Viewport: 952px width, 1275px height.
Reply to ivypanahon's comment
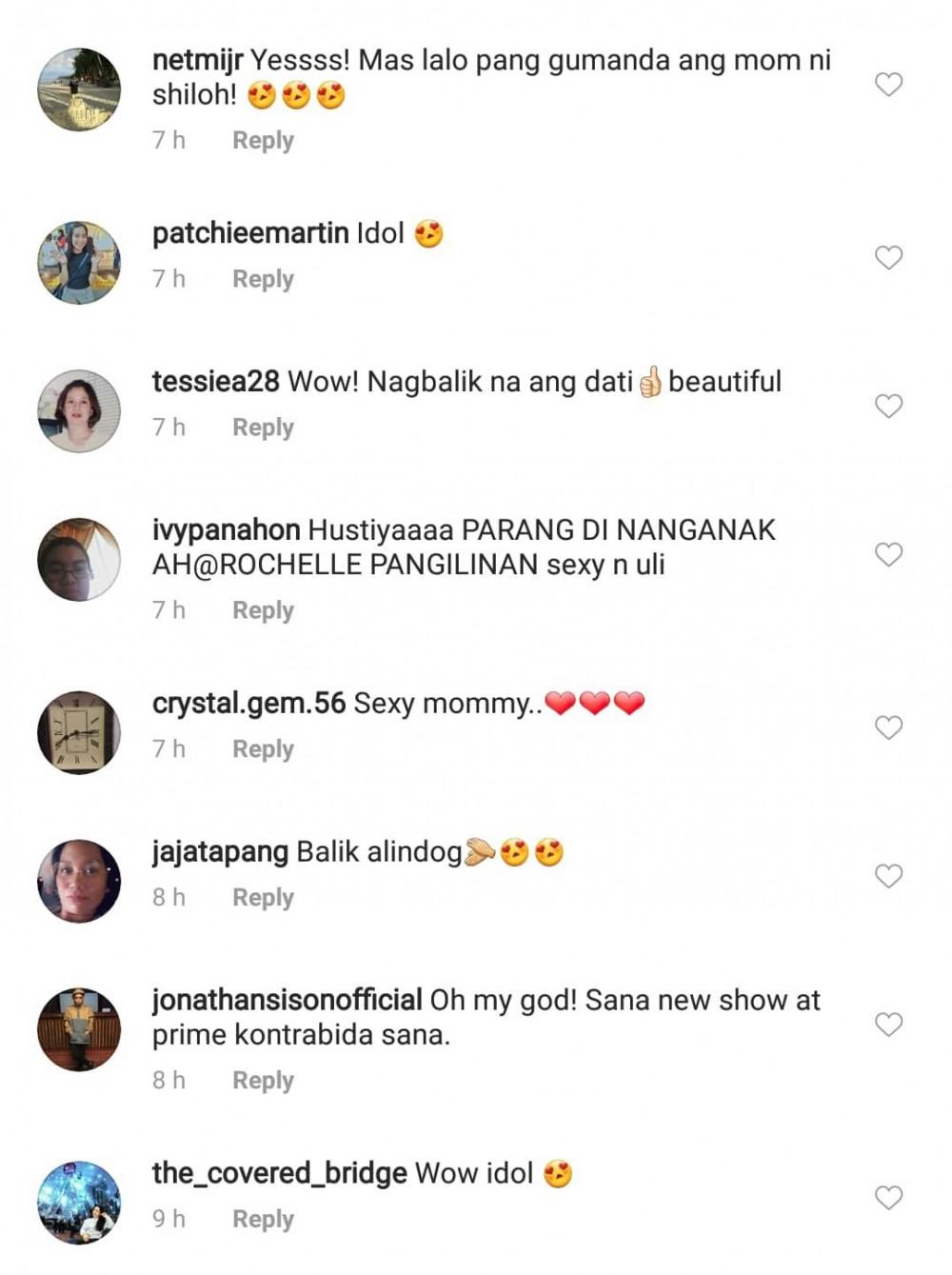tap(263, 611)
